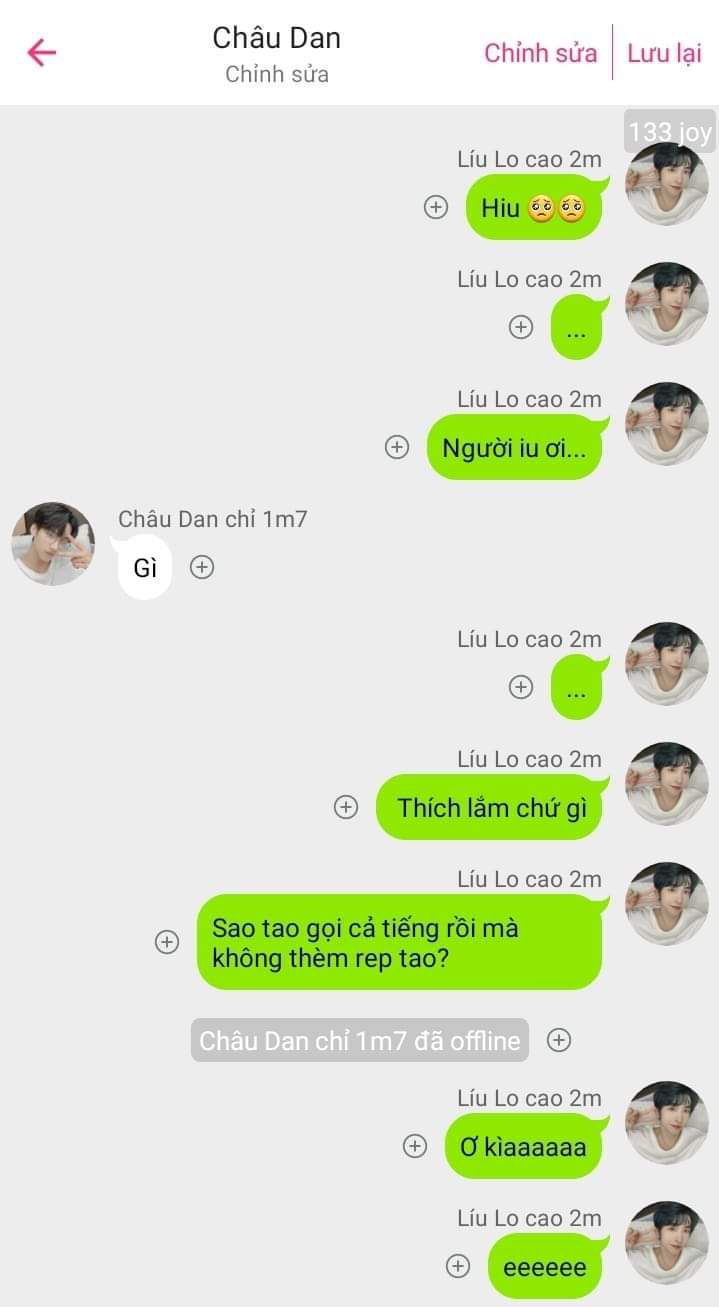Tap the plus icon next to 'eeeeee'
This screenshot has width=719, height=1307.
457,1266
